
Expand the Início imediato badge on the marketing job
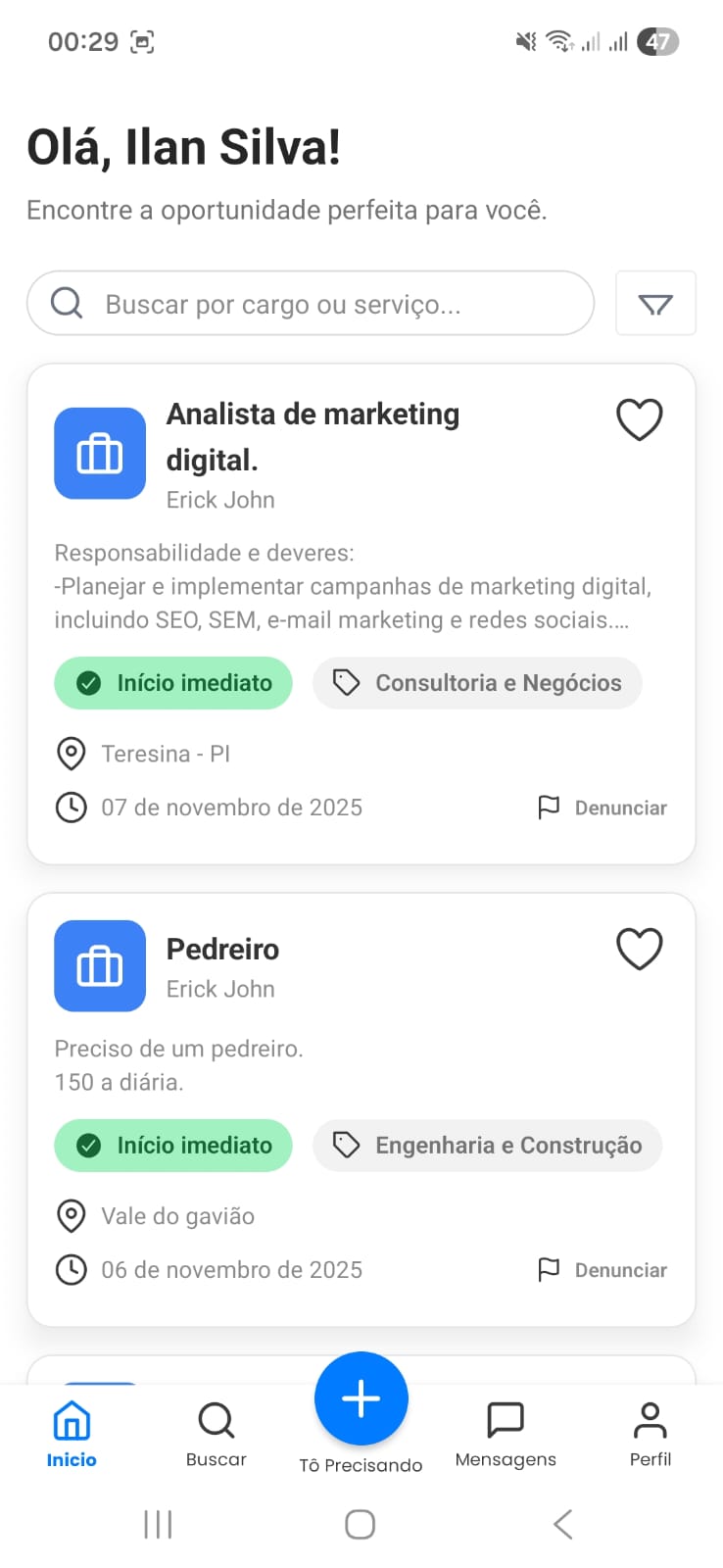point(172,682)
